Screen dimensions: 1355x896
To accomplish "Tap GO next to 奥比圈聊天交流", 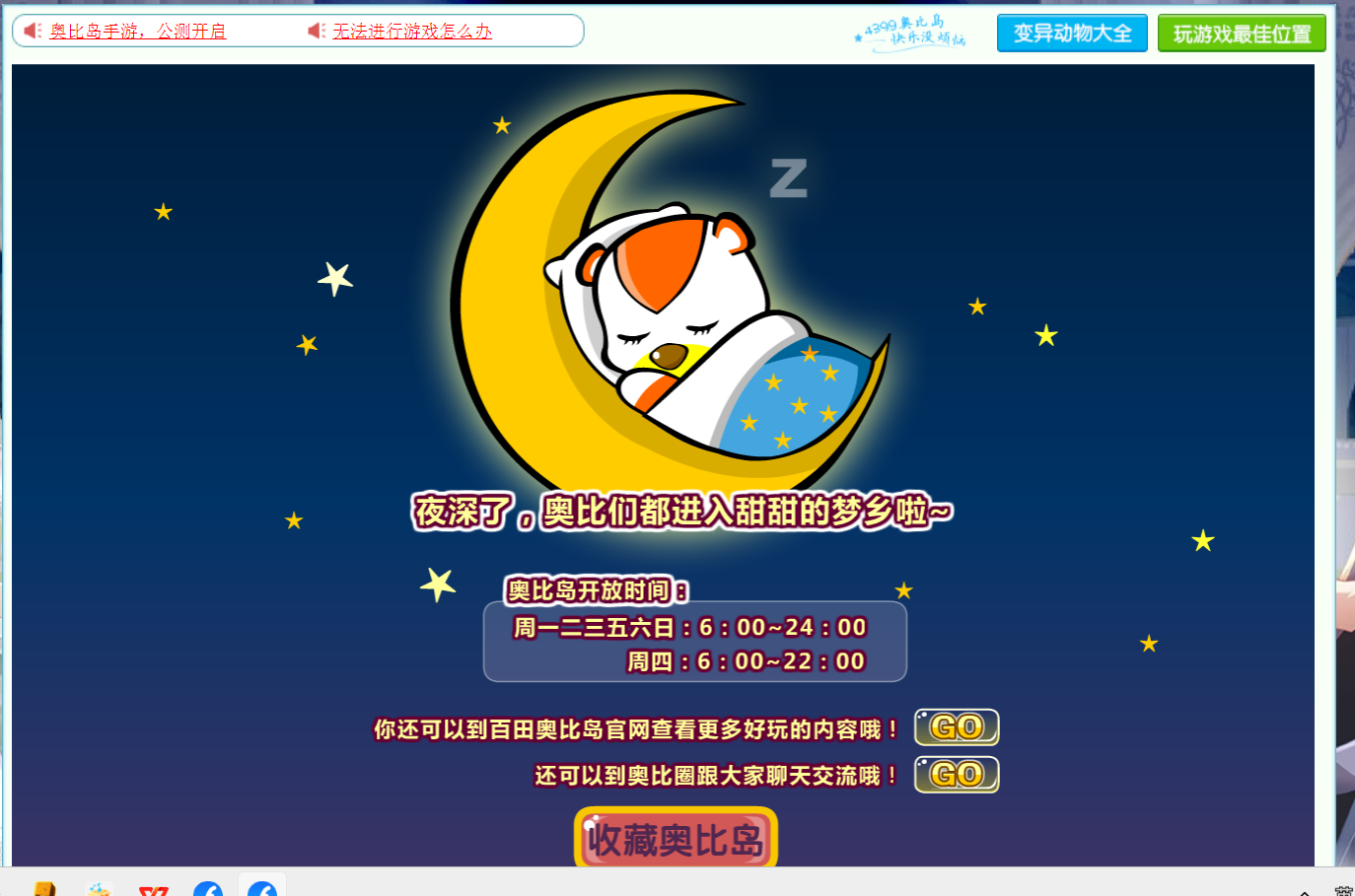I will 957,775.
